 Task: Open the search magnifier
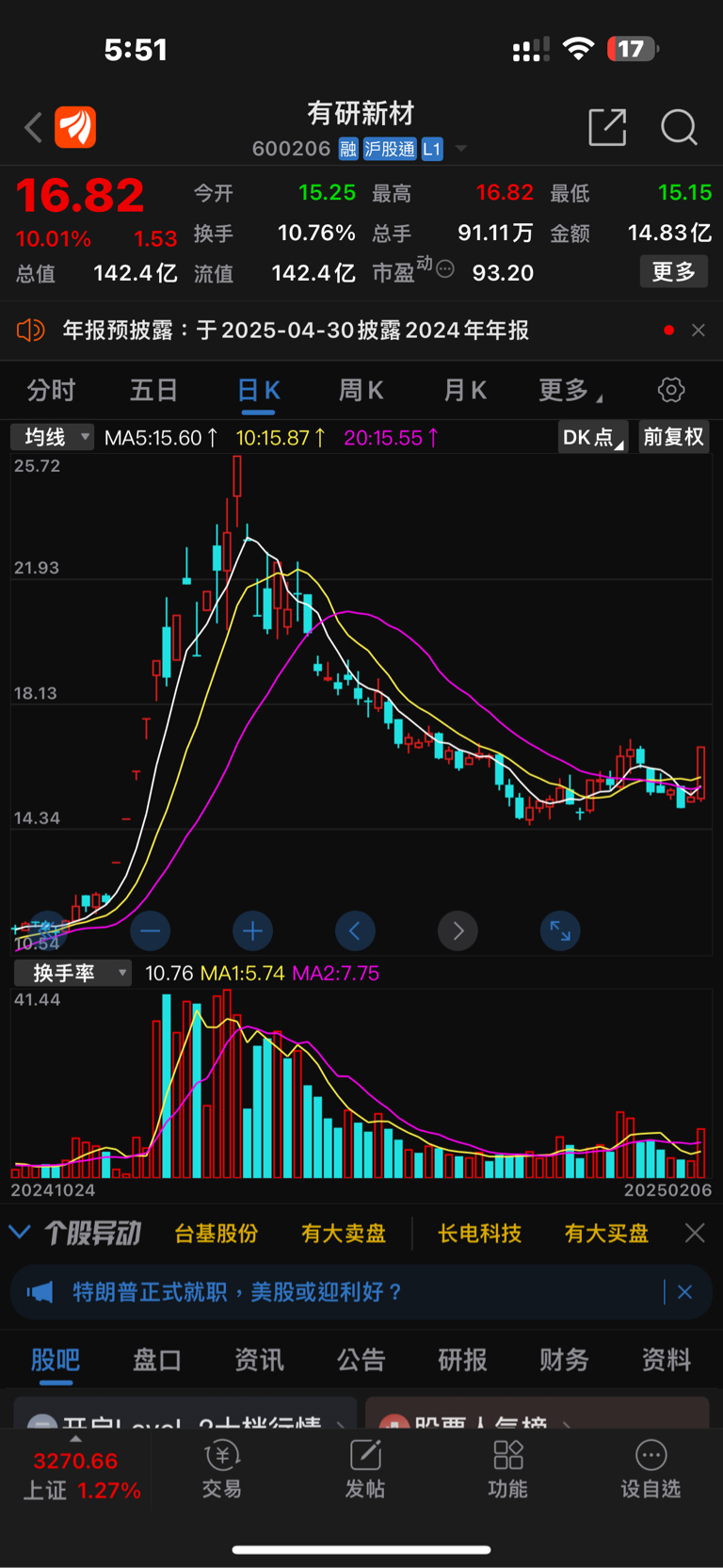pyautogui.click(x=679, y=127)
